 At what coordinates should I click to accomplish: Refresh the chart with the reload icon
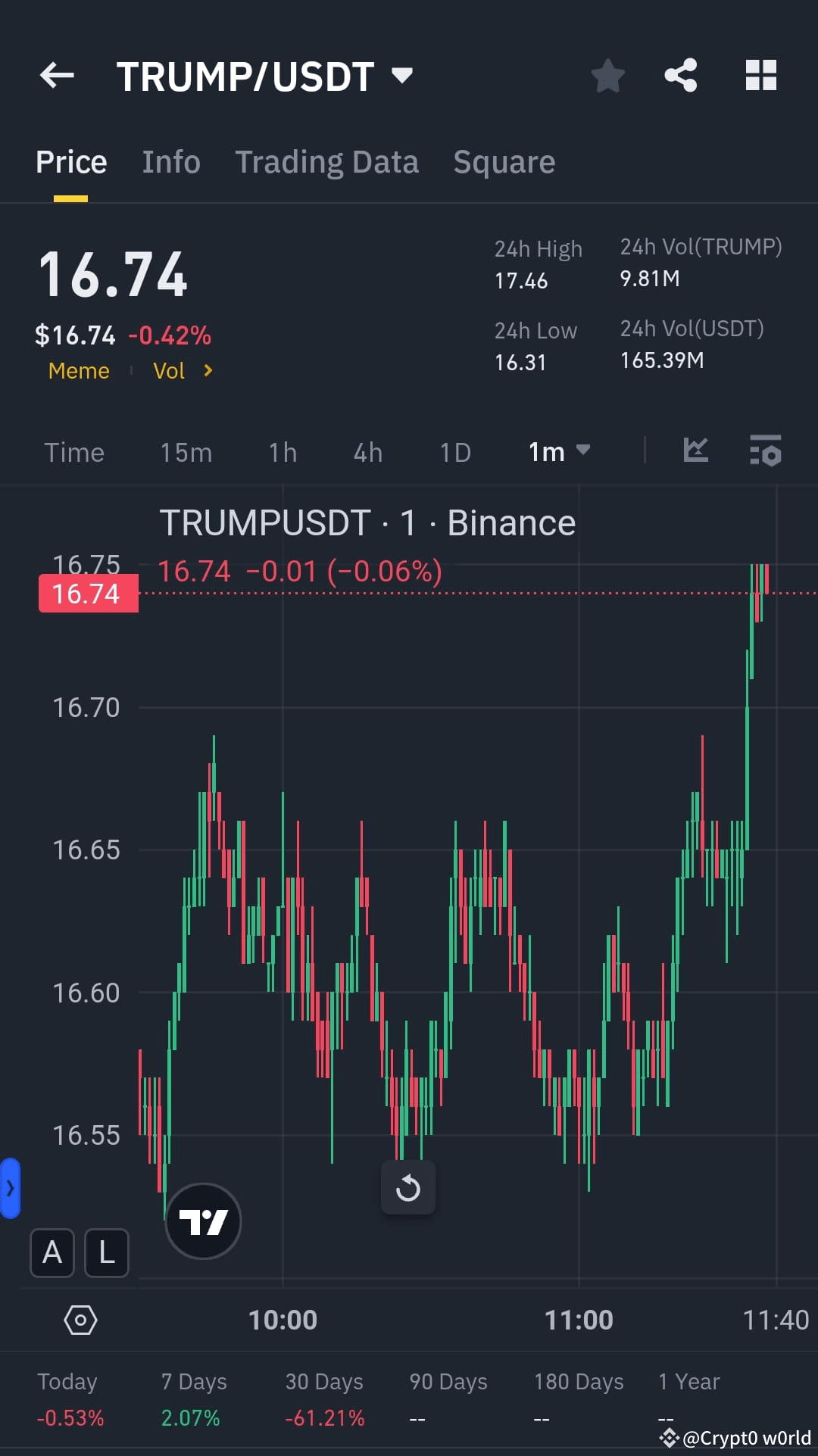tap(408, 1186)
